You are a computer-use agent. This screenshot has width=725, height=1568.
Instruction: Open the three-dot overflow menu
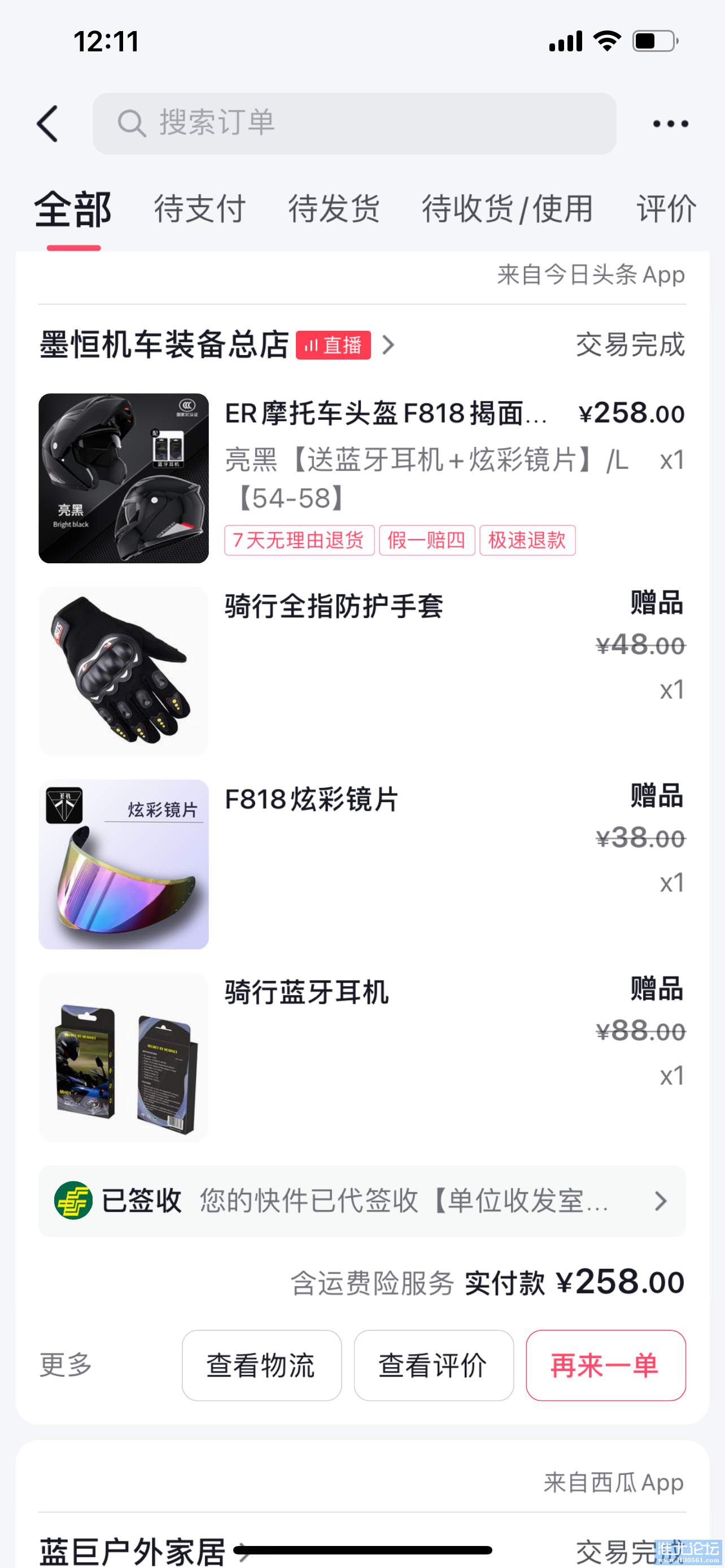(670, 124)
